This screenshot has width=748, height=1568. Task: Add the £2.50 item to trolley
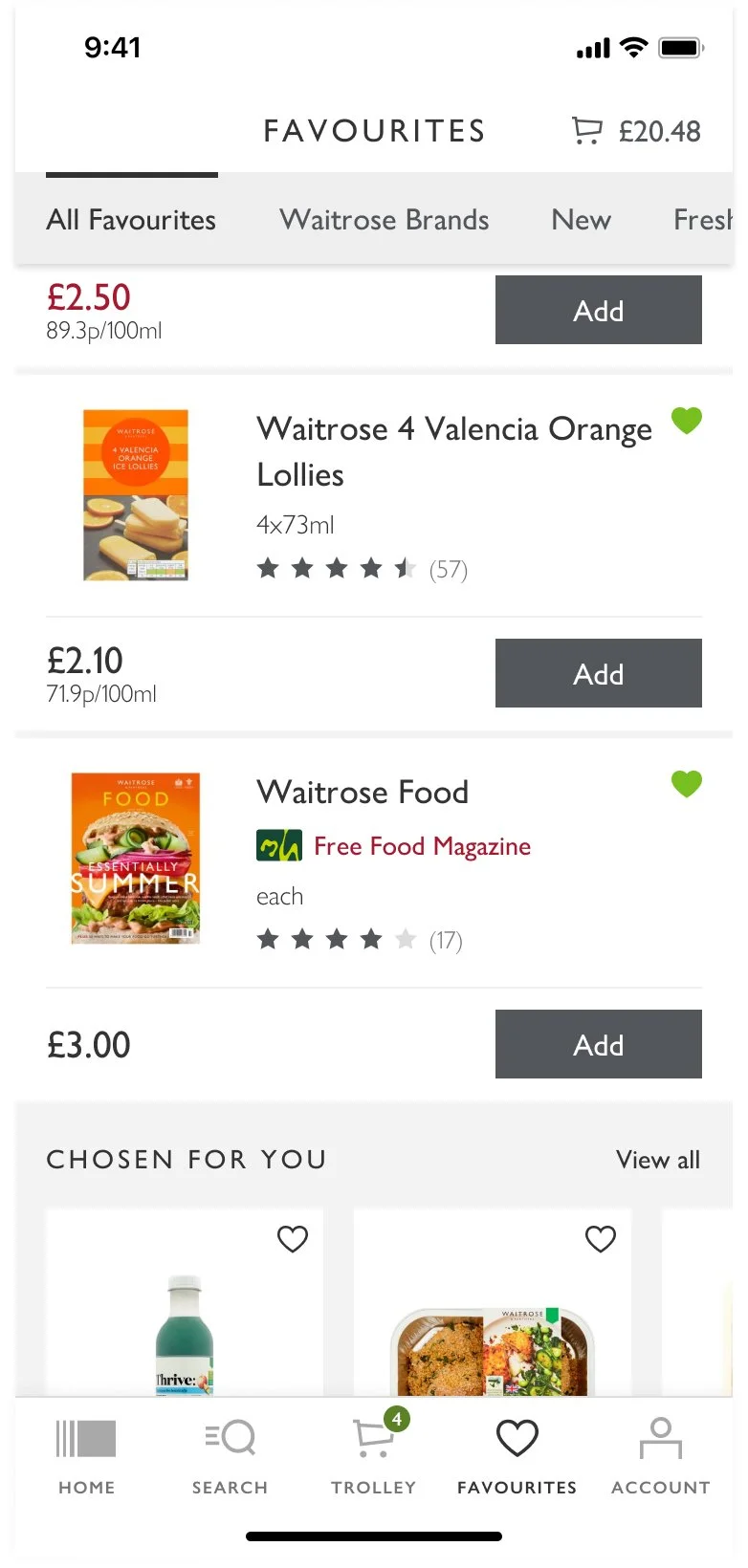pyautogui.click(x=598, y=310)
